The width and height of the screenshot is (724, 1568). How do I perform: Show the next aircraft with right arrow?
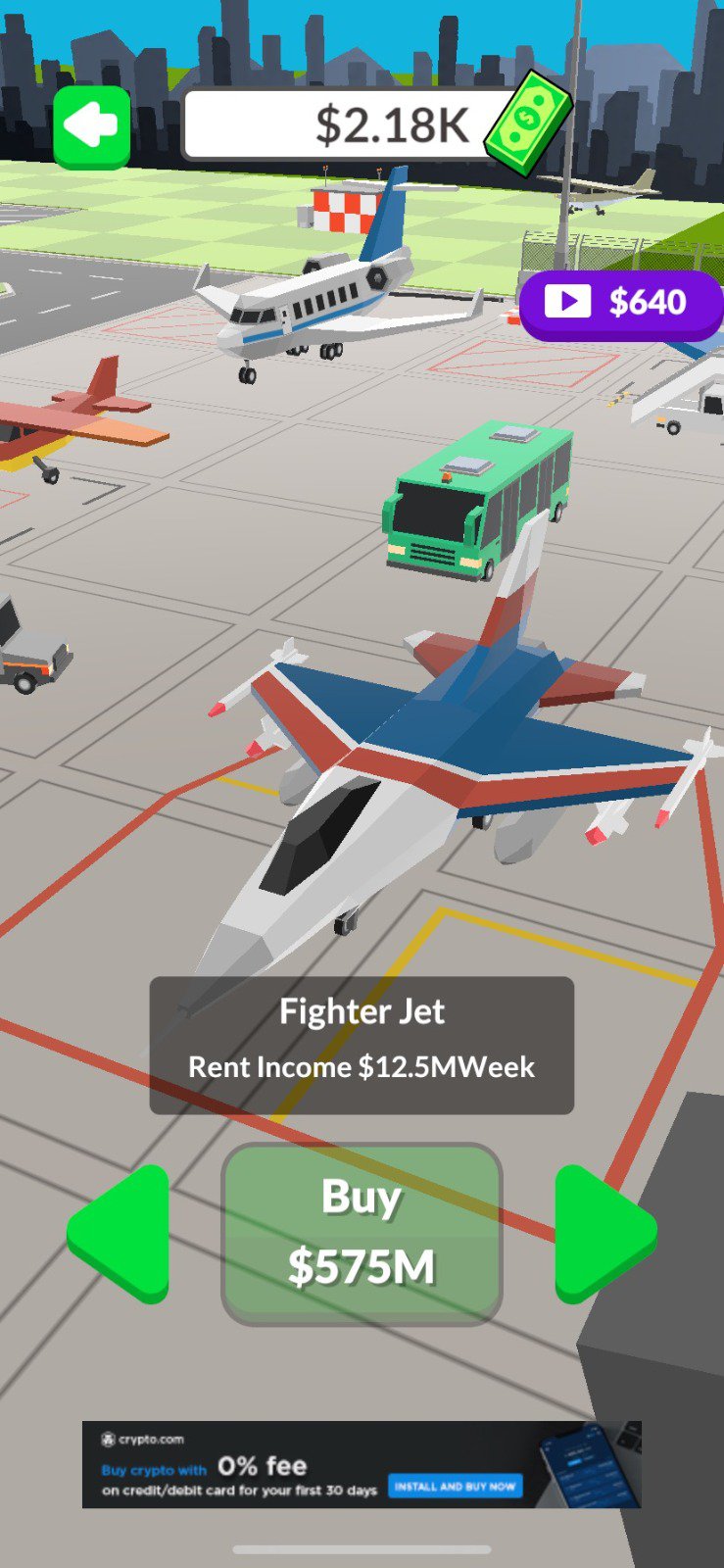(603, 1233)
